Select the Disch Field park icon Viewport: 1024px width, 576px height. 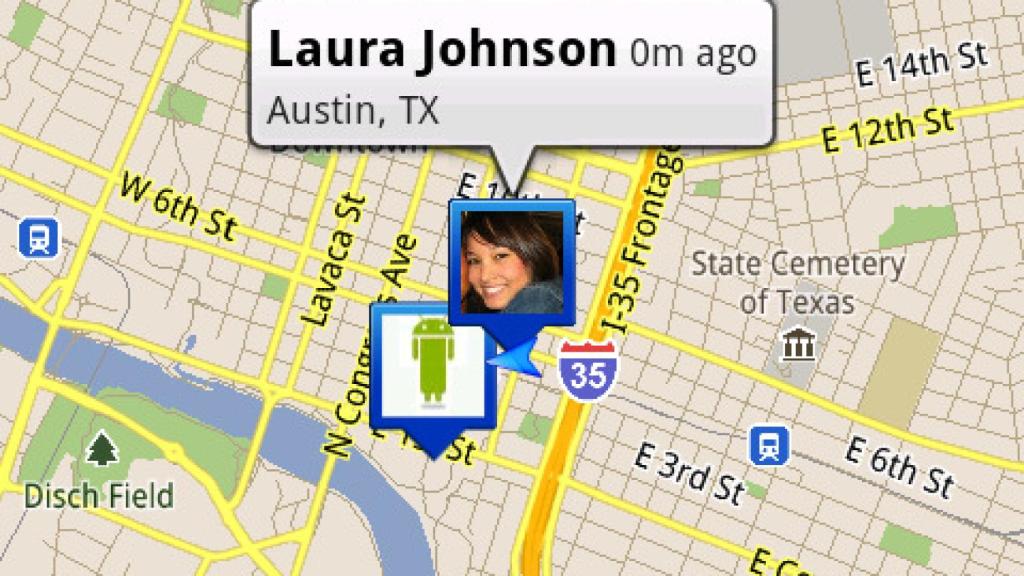click(99, 450)
